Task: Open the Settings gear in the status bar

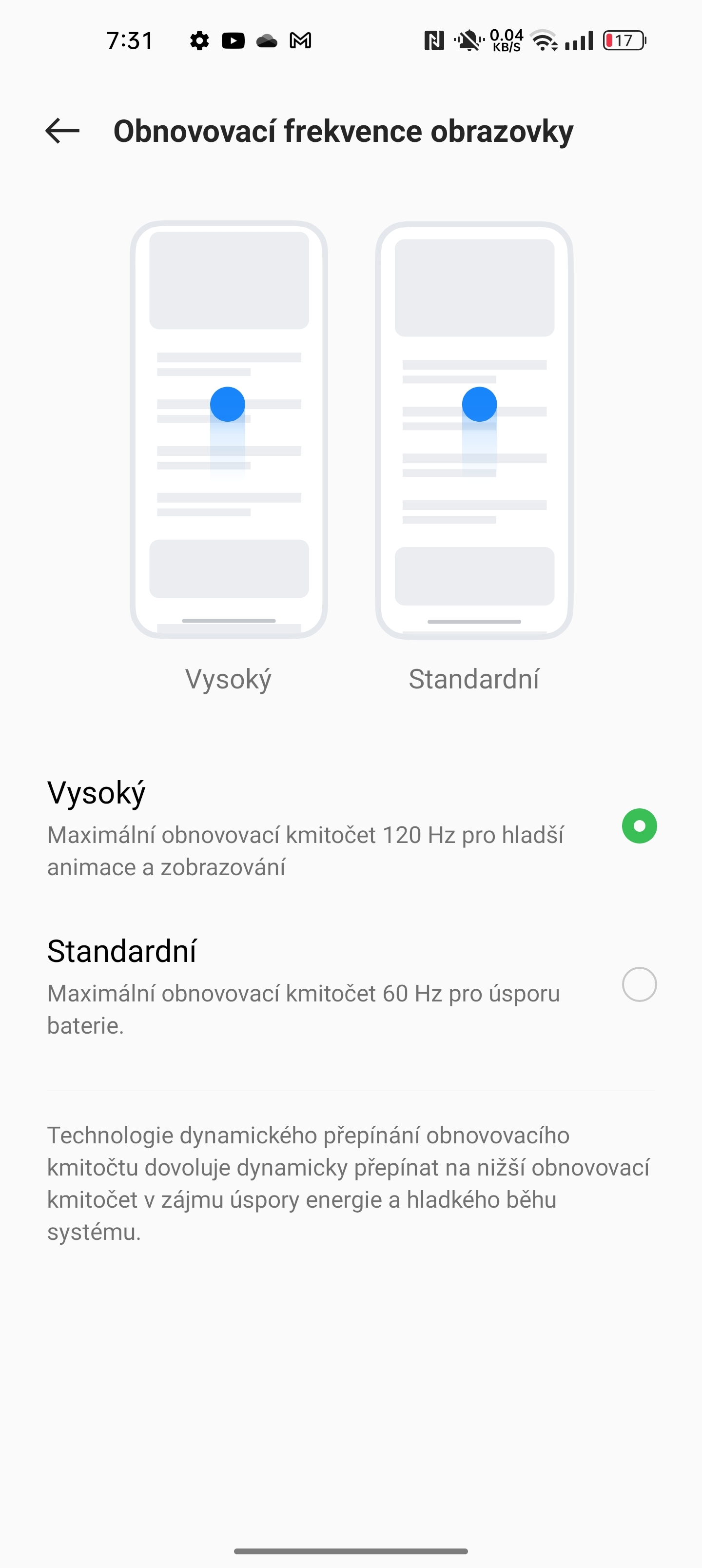Action: [x=199, y=40]
